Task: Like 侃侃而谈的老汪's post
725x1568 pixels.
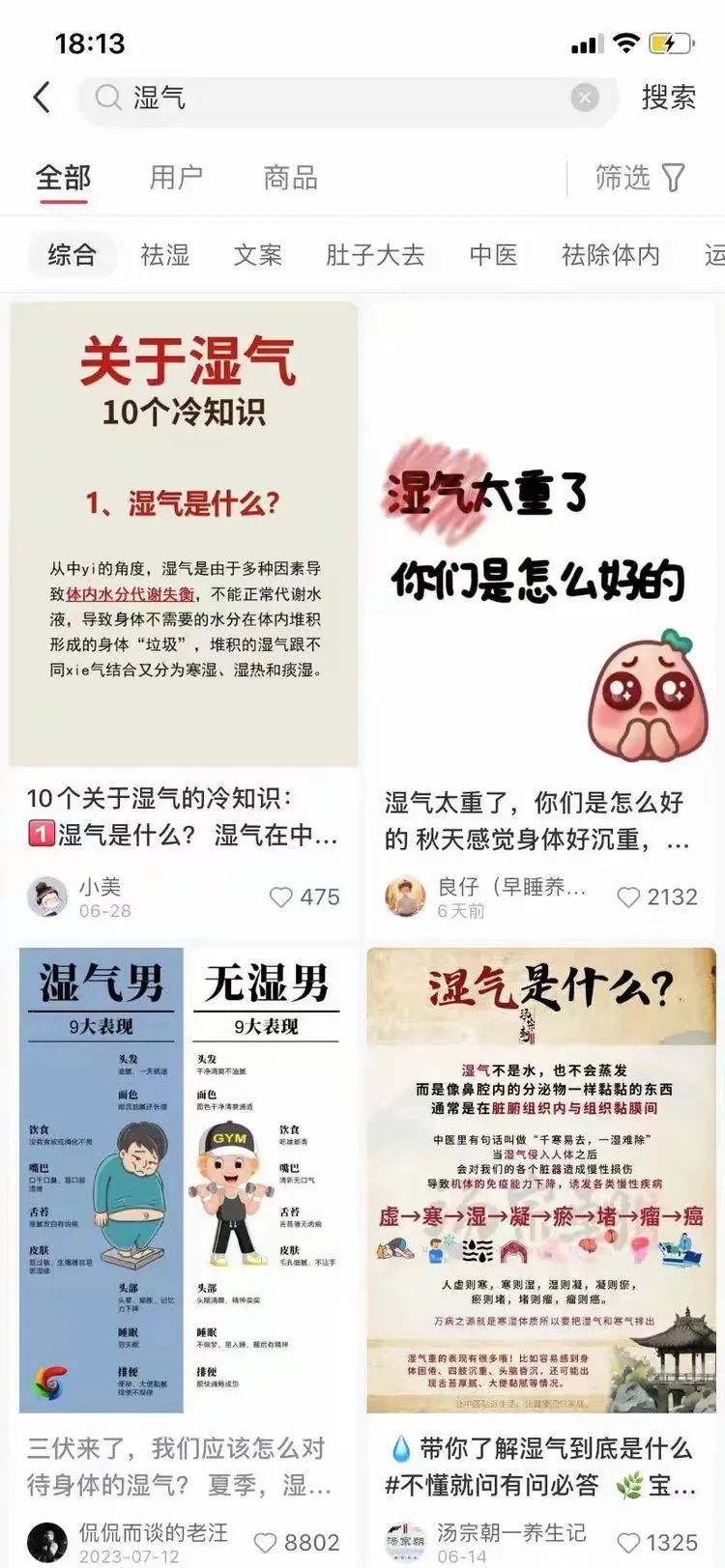Action: coord(265,1543)
